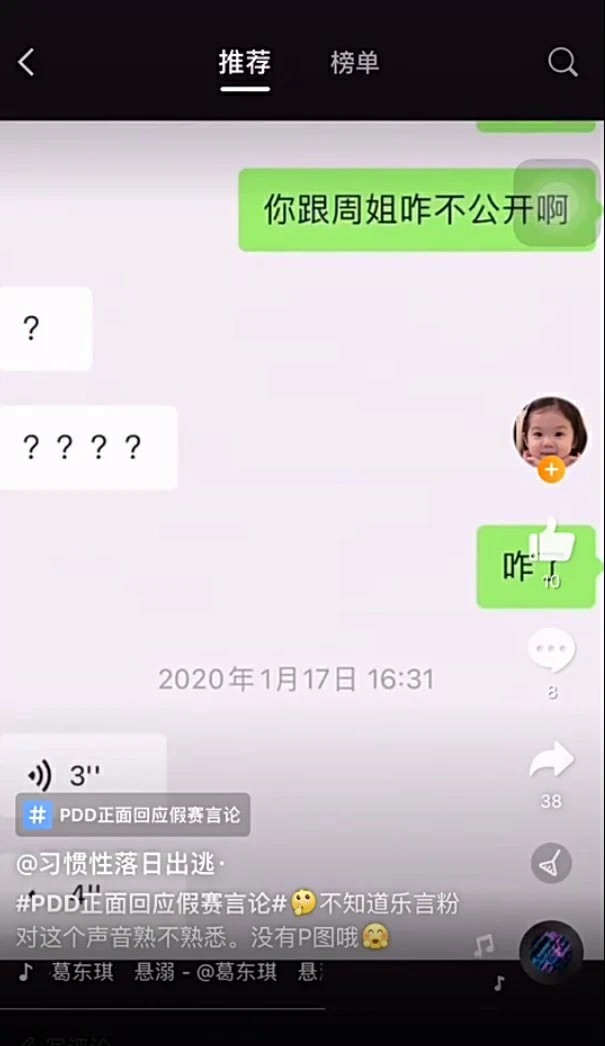Switch to the 推荐 tab
The image size is (605, 1046).
245,63
